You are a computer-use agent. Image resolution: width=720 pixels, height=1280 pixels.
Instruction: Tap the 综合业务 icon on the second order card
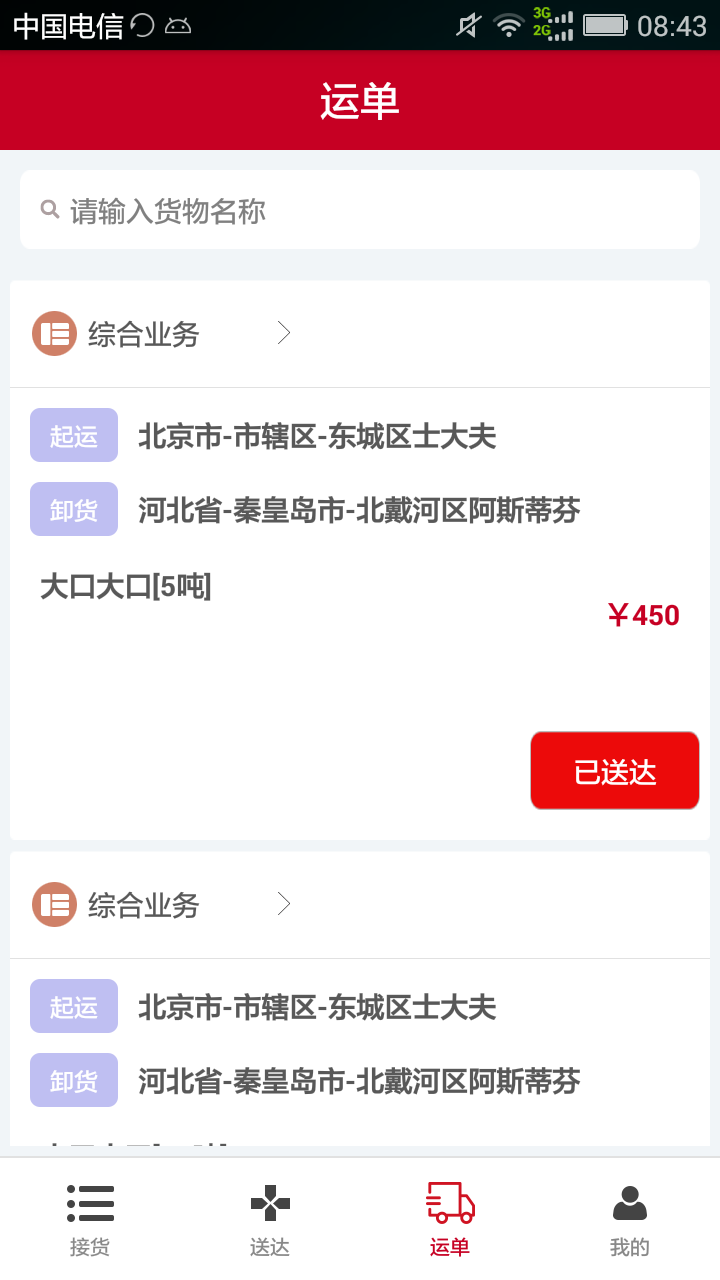click(x=54, y=903)
